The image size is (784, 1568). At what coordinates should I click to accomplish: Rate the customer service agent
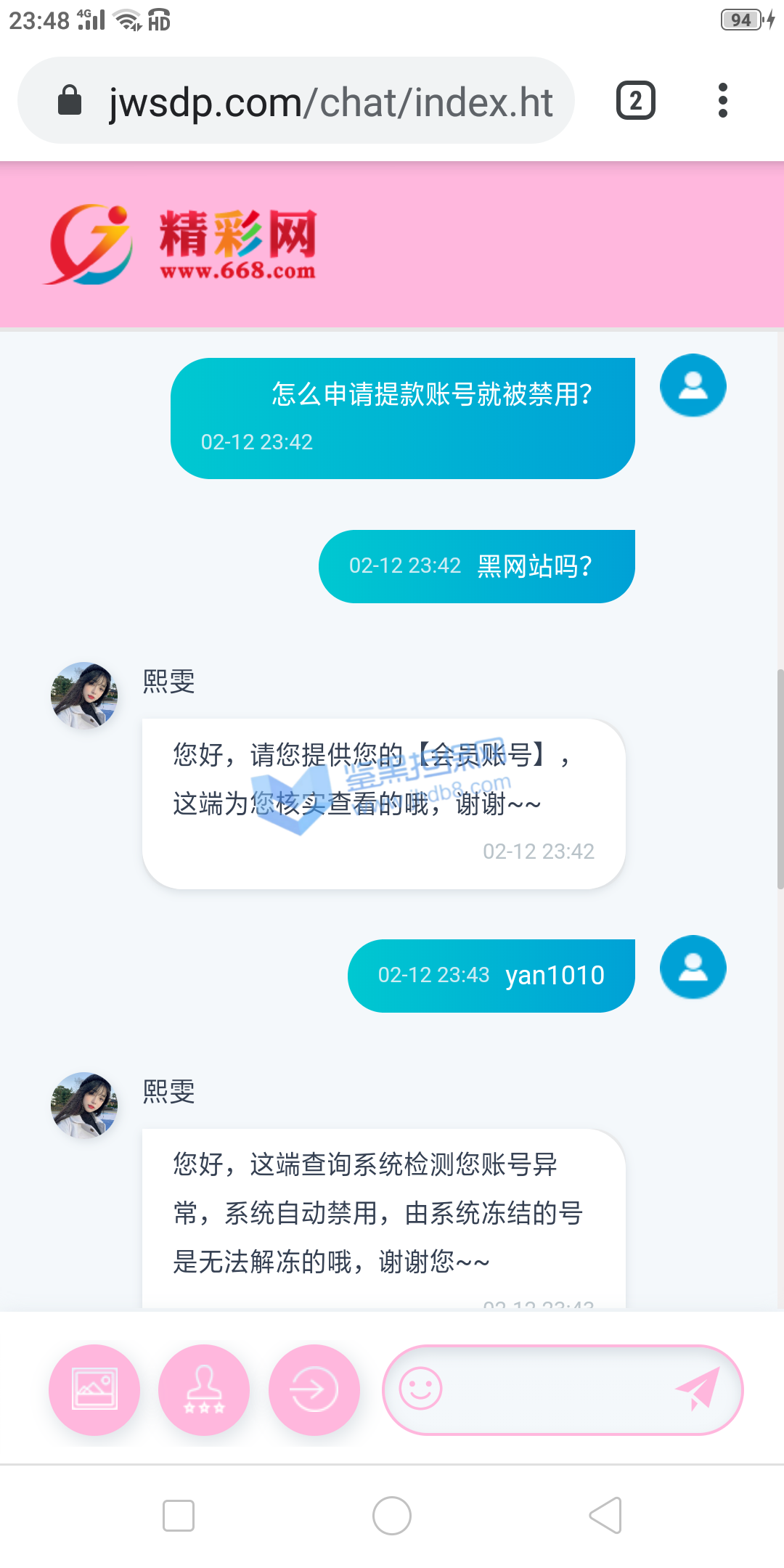point(204,1389)
